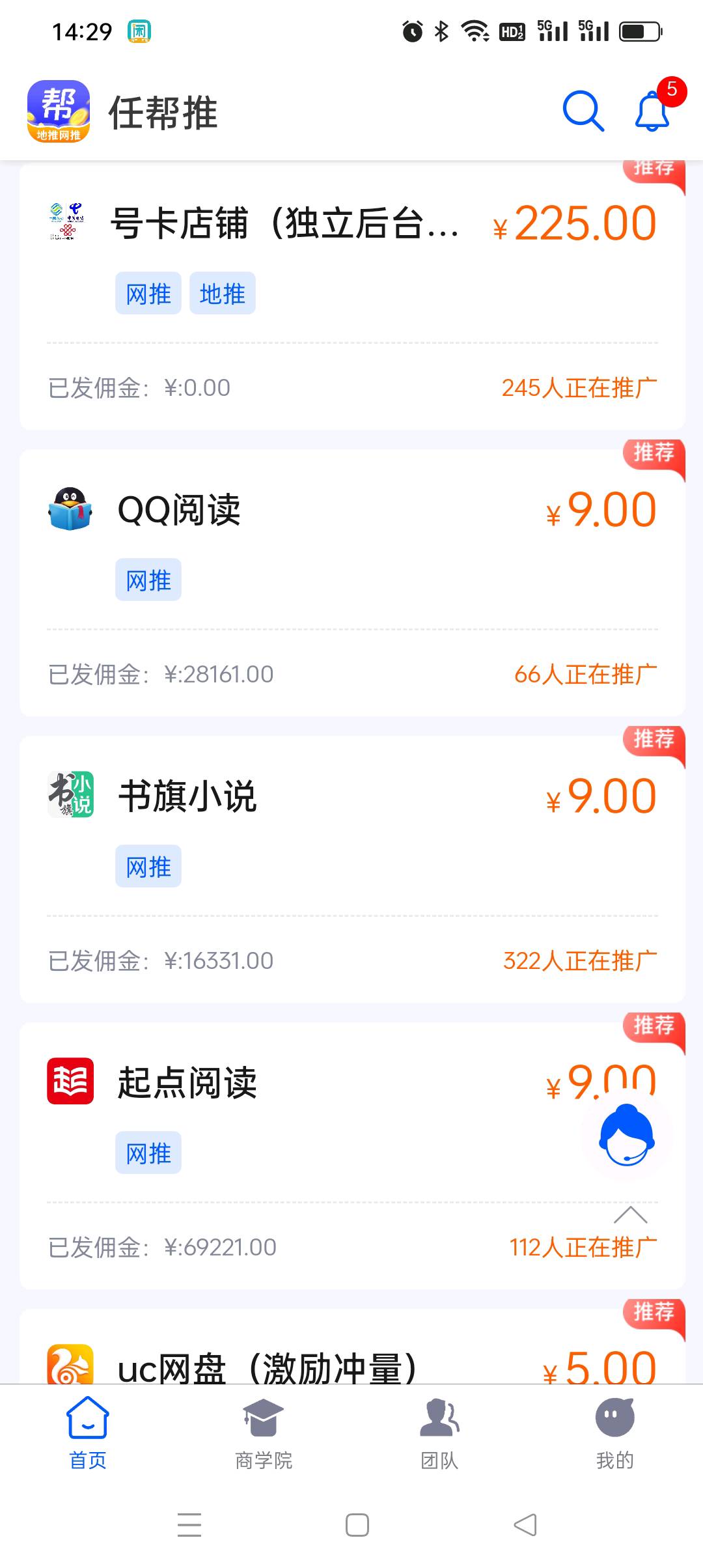Tap the system home button
The width and height of the screenshot is (703, 1568).
[357, 1525]
